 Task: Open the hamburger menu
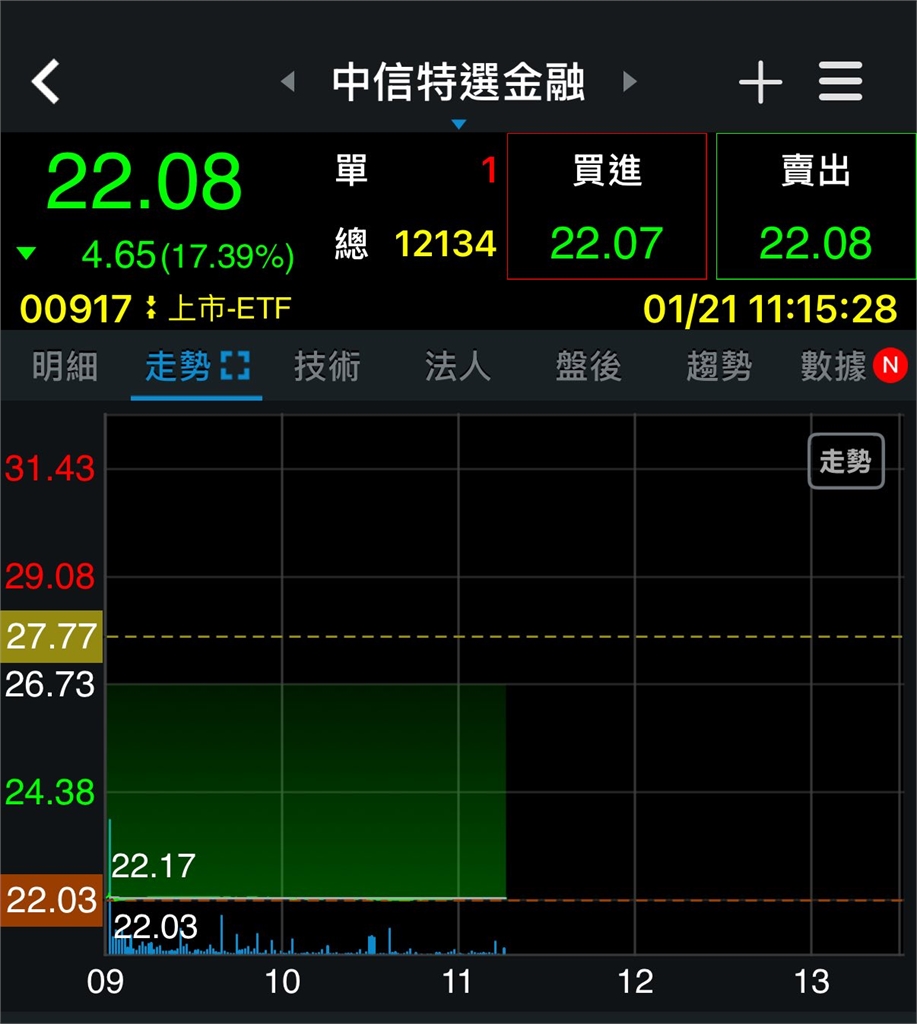(x=840, y=80)
